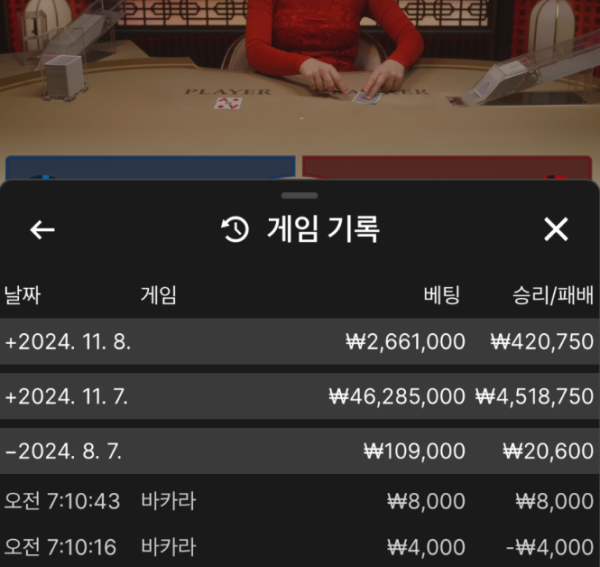
Task: Go back from game history
Action: [42, 230]
